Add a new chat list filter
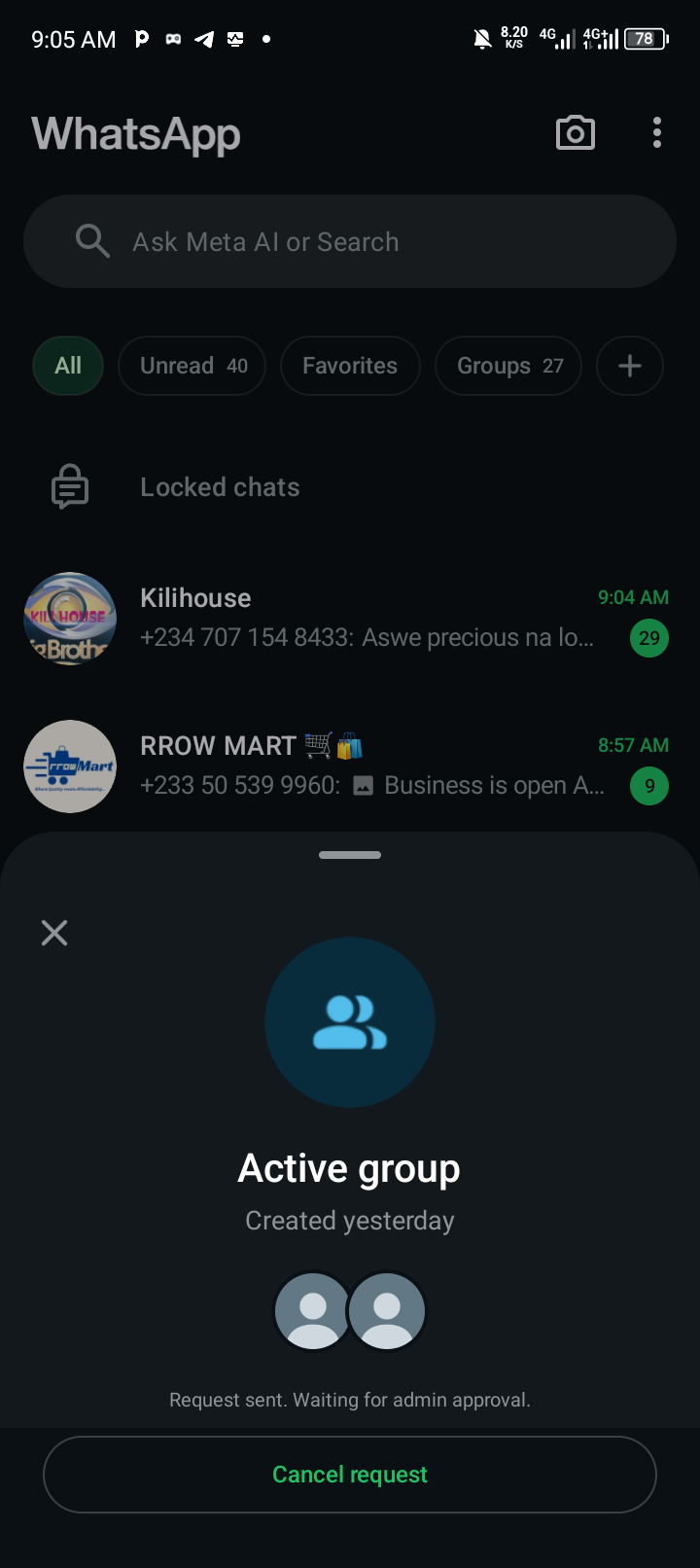Image resolution: width=700 pixels, height=1568 pixels. (630, 366)
